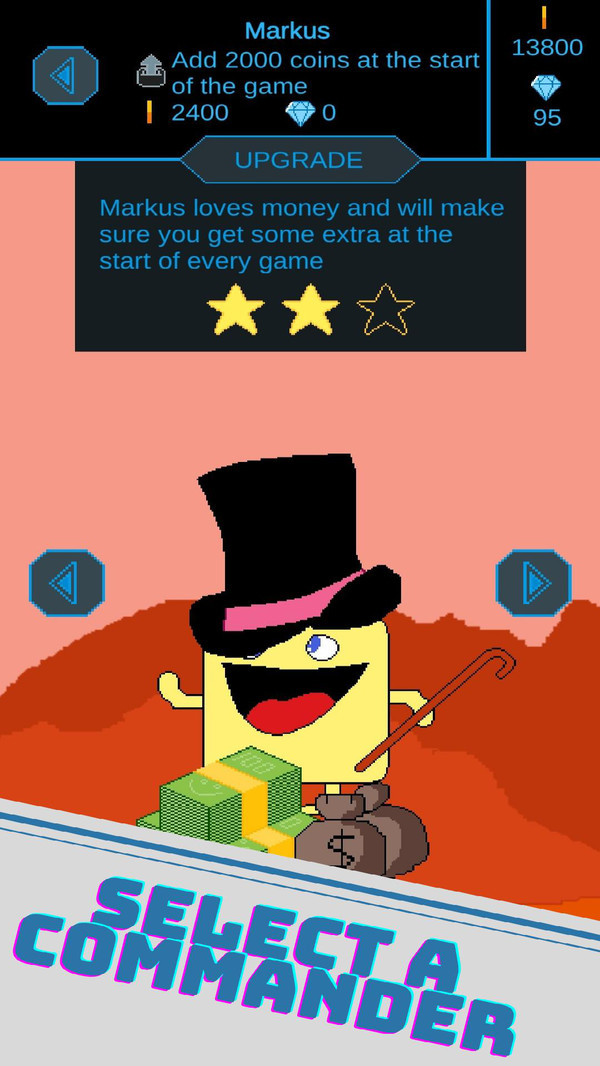Show the next commander
Screen dimensions: 600x1066
pyautogui.click(x=533, y=582)
